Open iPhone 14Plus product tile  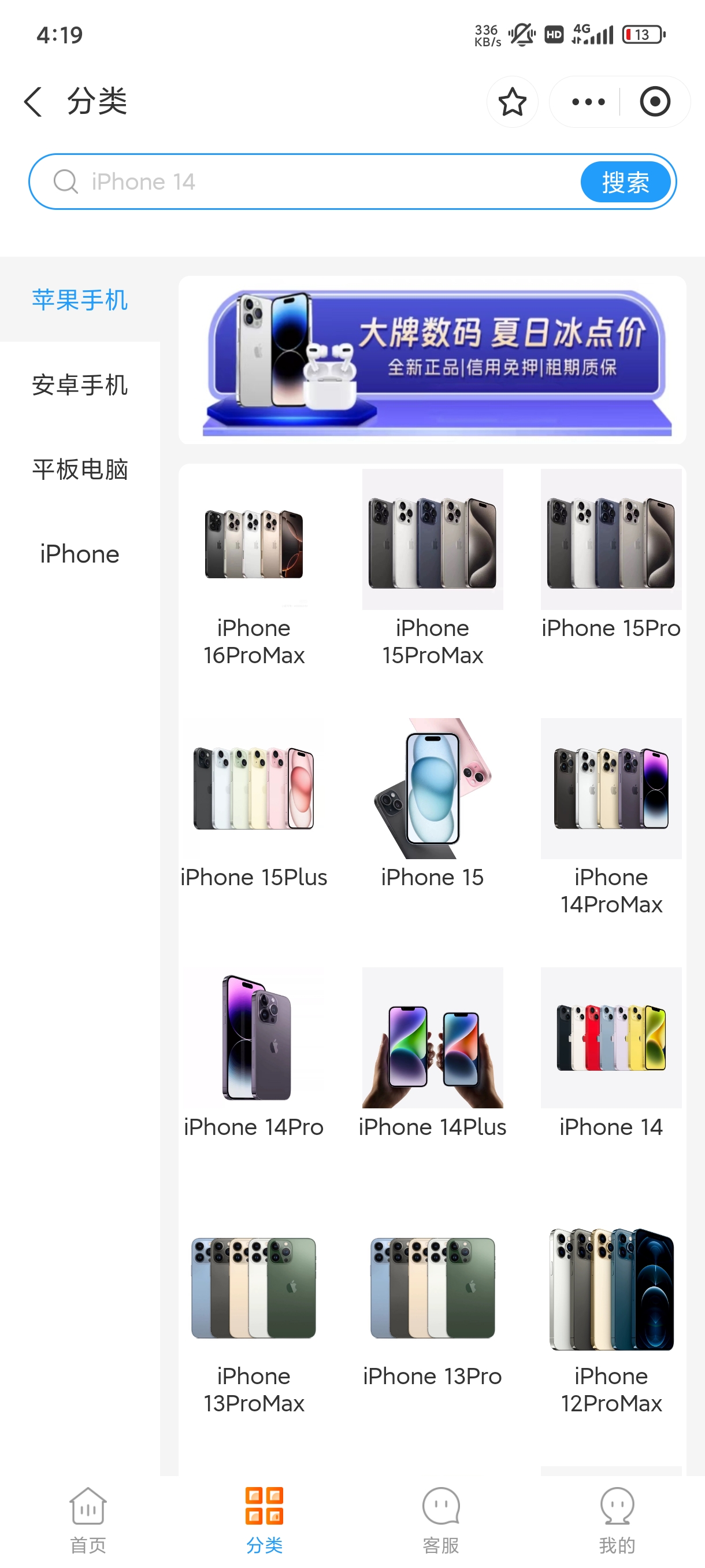[x=432, y=1053]
